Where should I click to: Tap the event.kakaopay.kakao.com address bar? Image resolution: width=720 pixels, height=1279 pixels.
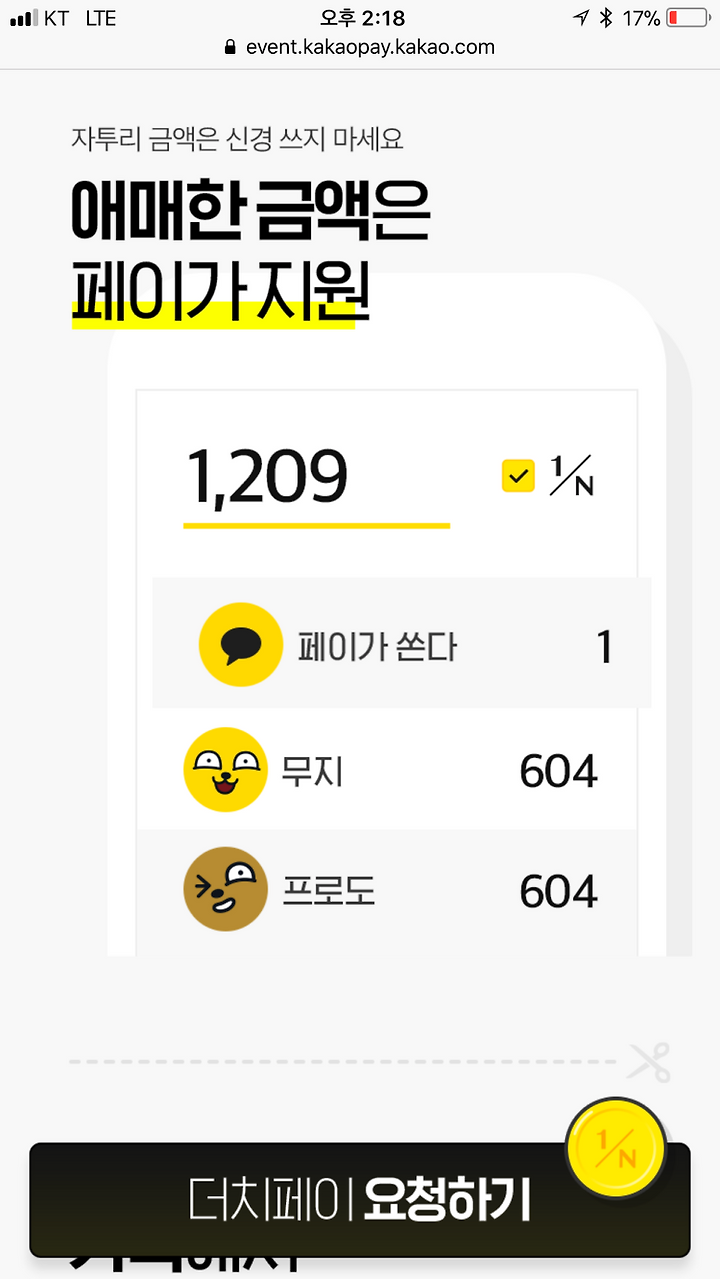click(360, 47)
